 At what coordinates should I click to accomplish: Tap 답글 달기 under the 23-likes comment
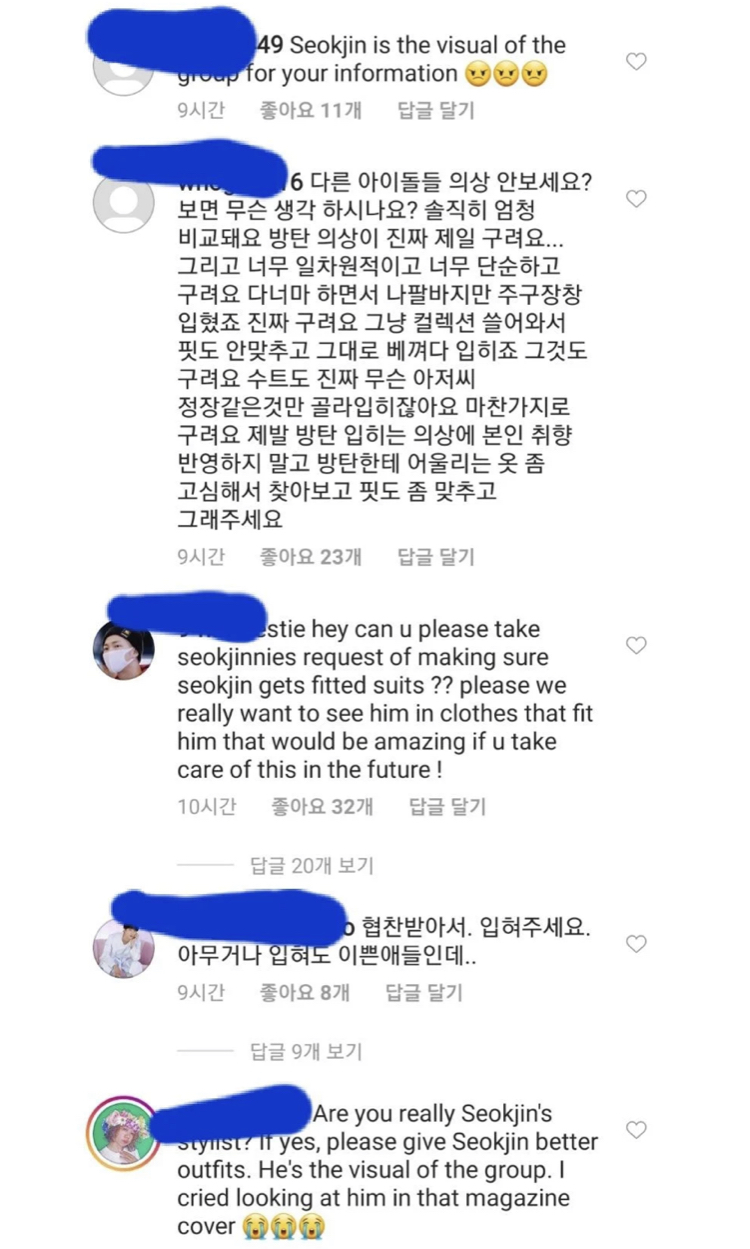point(436,557)
